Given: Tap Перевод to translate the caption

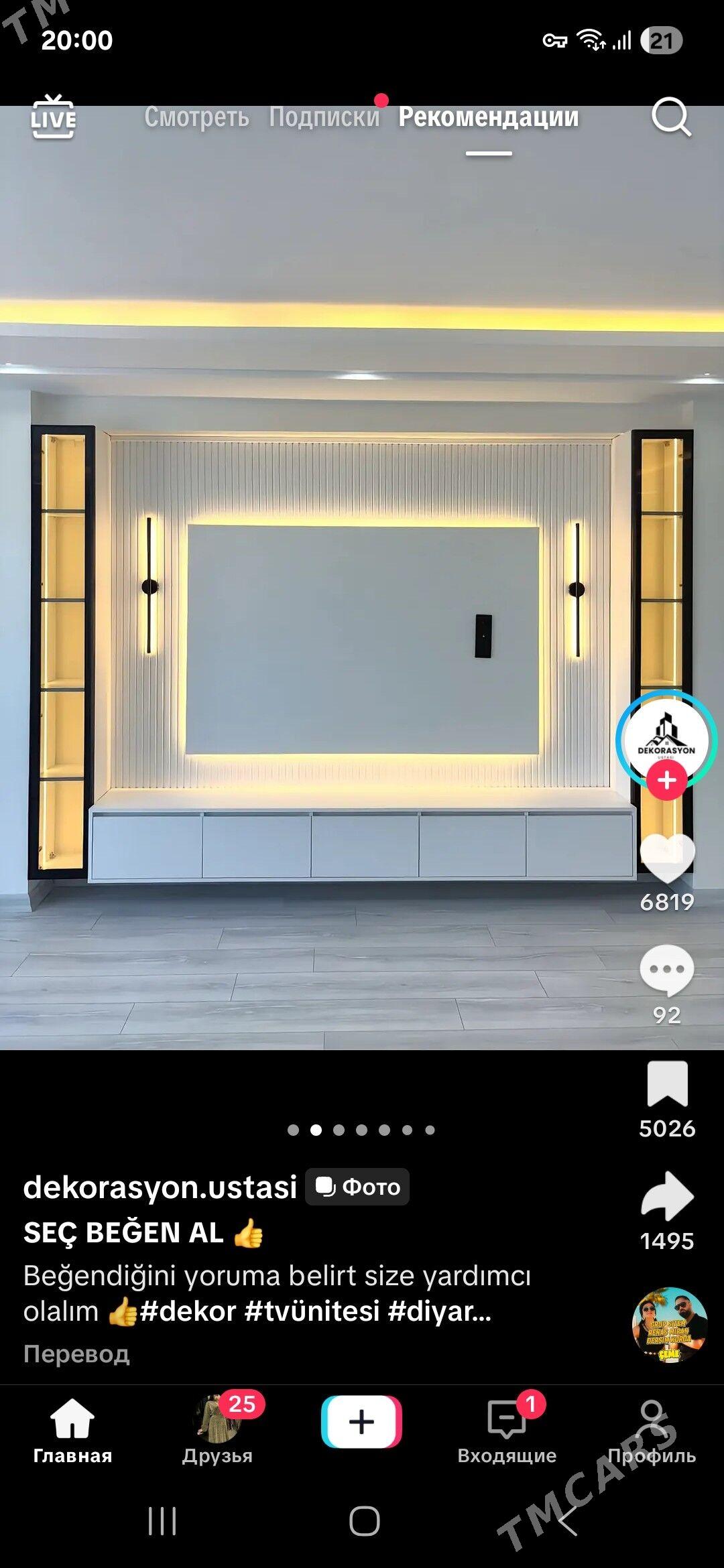Looking at the screenshot, I should [x=76, y=1354].
